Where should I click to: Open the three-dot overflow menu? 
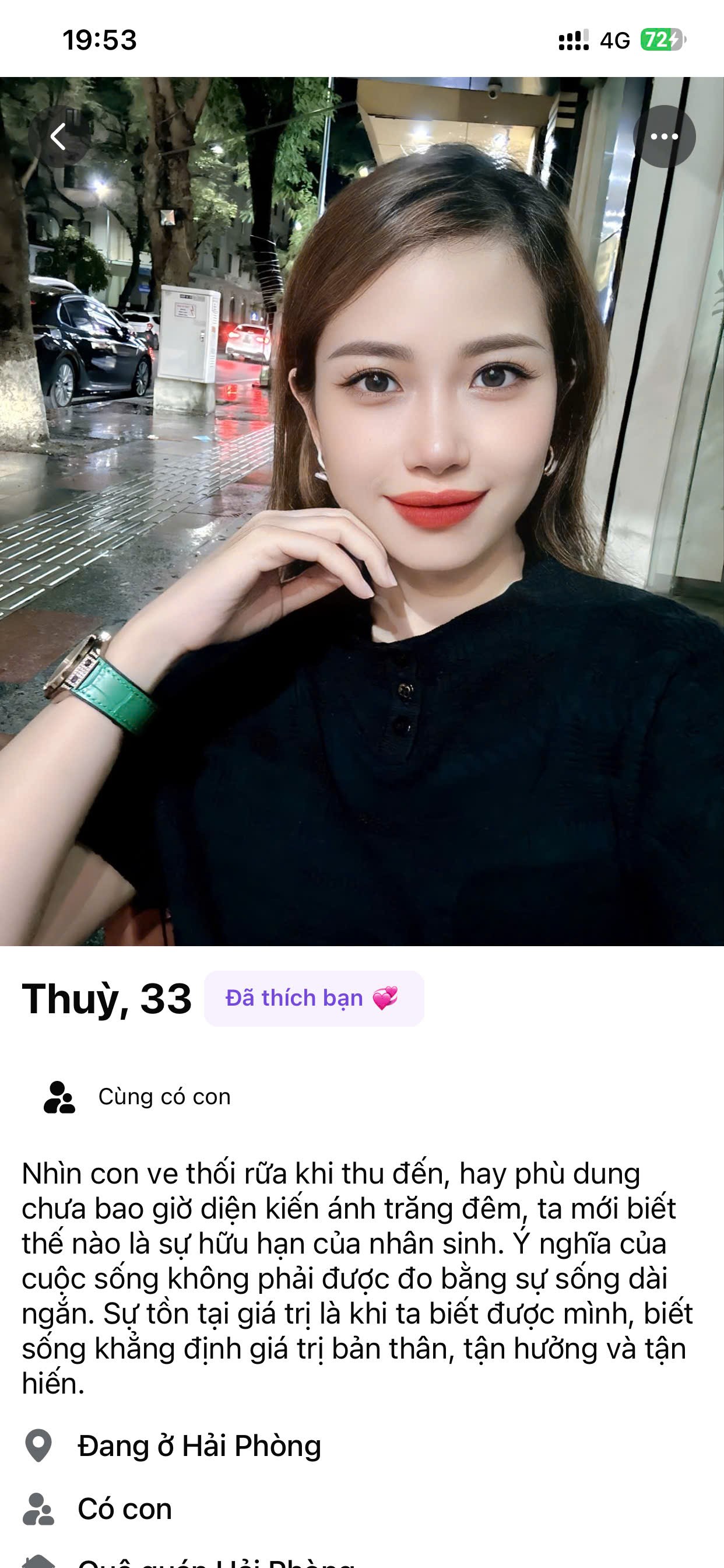click(x=664, y=136)
